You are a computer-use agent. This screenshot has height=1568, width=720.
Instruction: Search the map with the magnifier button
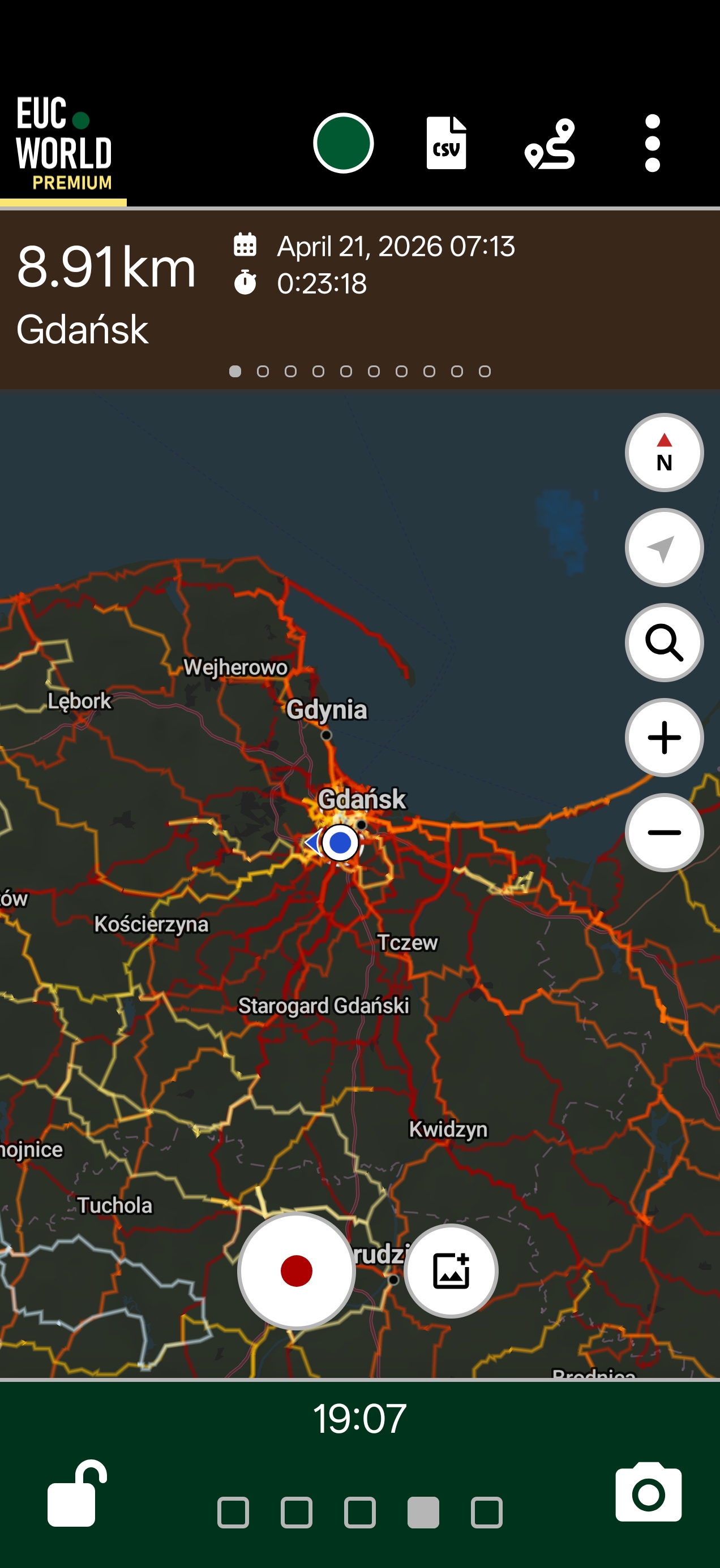[664, 643]
